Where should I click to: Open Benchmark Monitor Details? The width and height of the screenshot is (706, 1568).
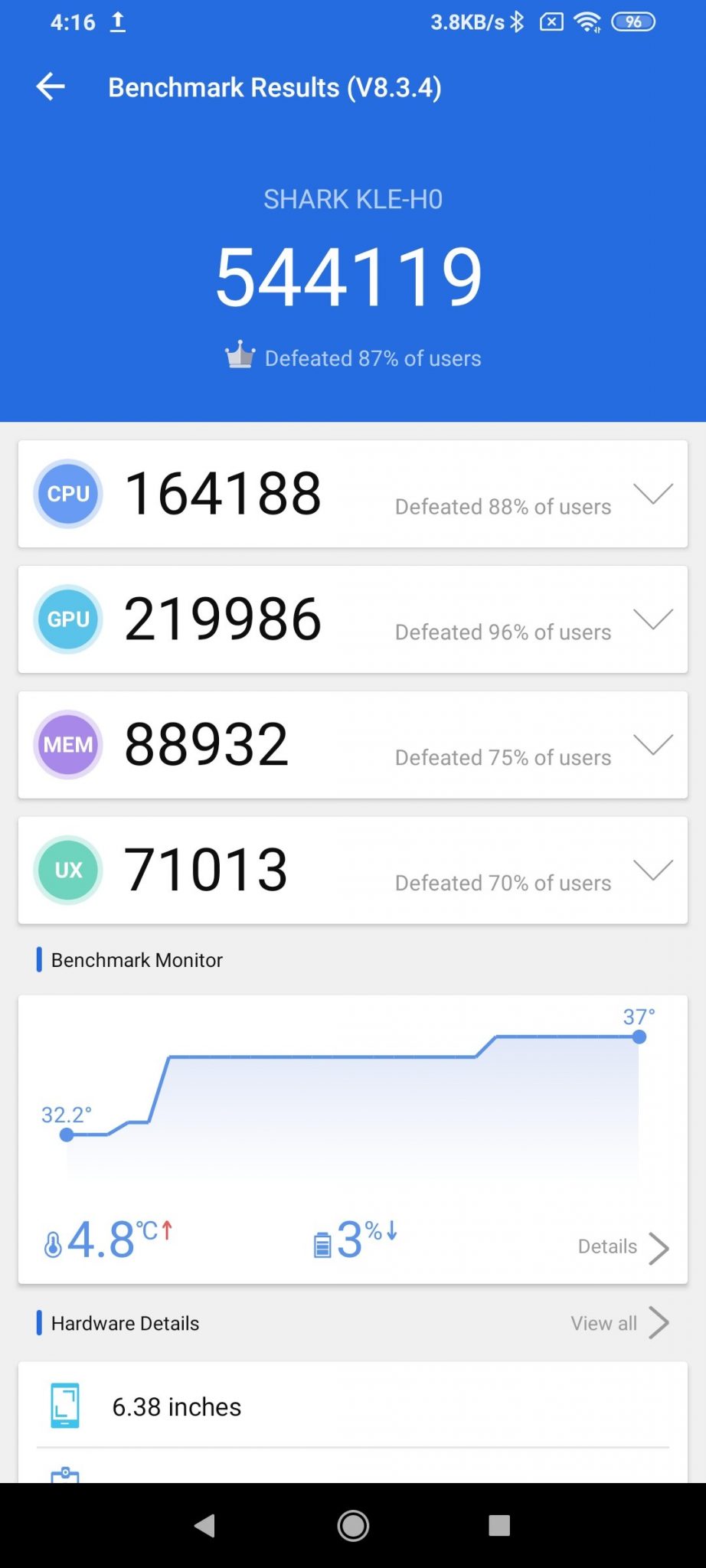623,1247
